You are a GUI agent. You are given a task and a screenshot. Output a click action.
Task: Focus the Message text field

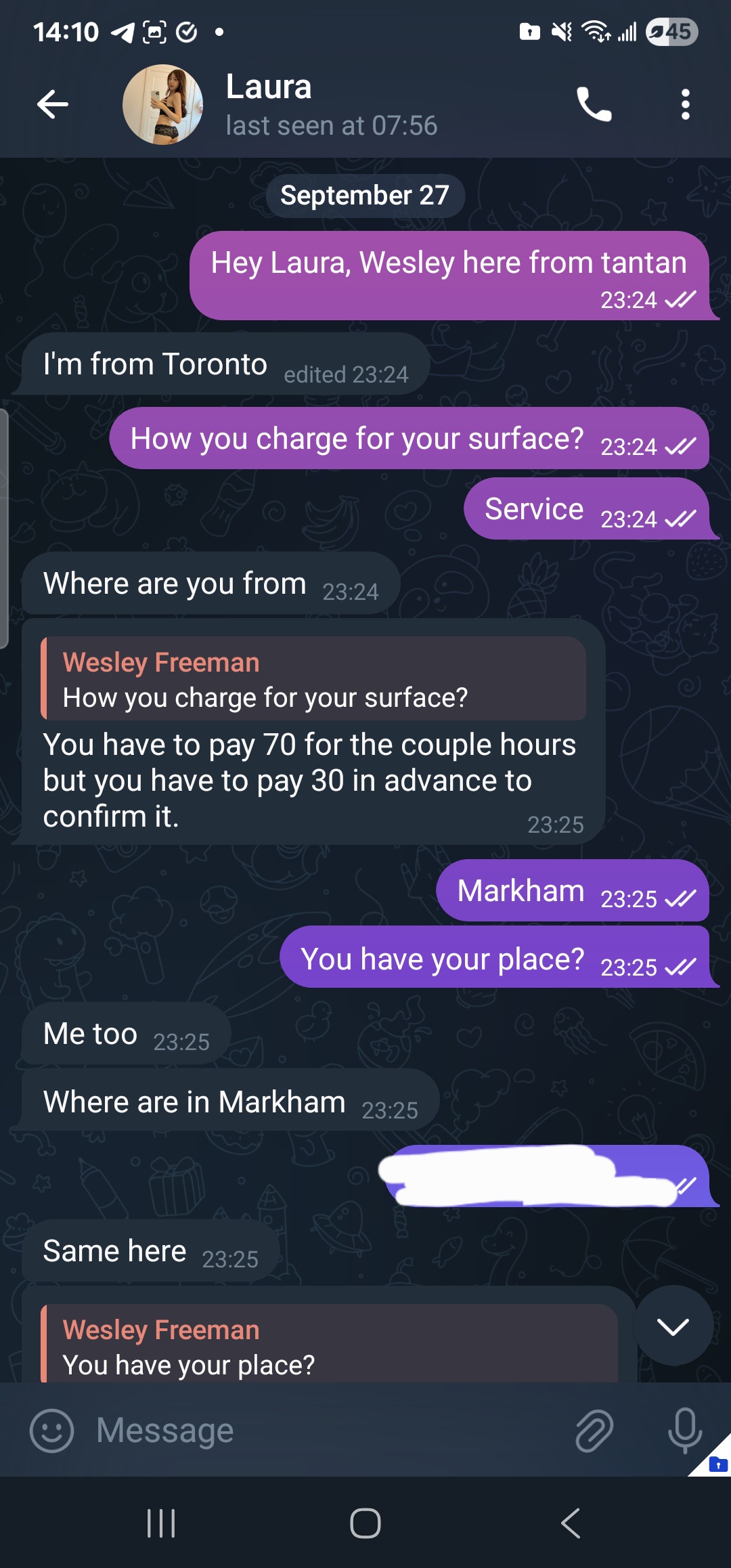tap(325, 1431)
